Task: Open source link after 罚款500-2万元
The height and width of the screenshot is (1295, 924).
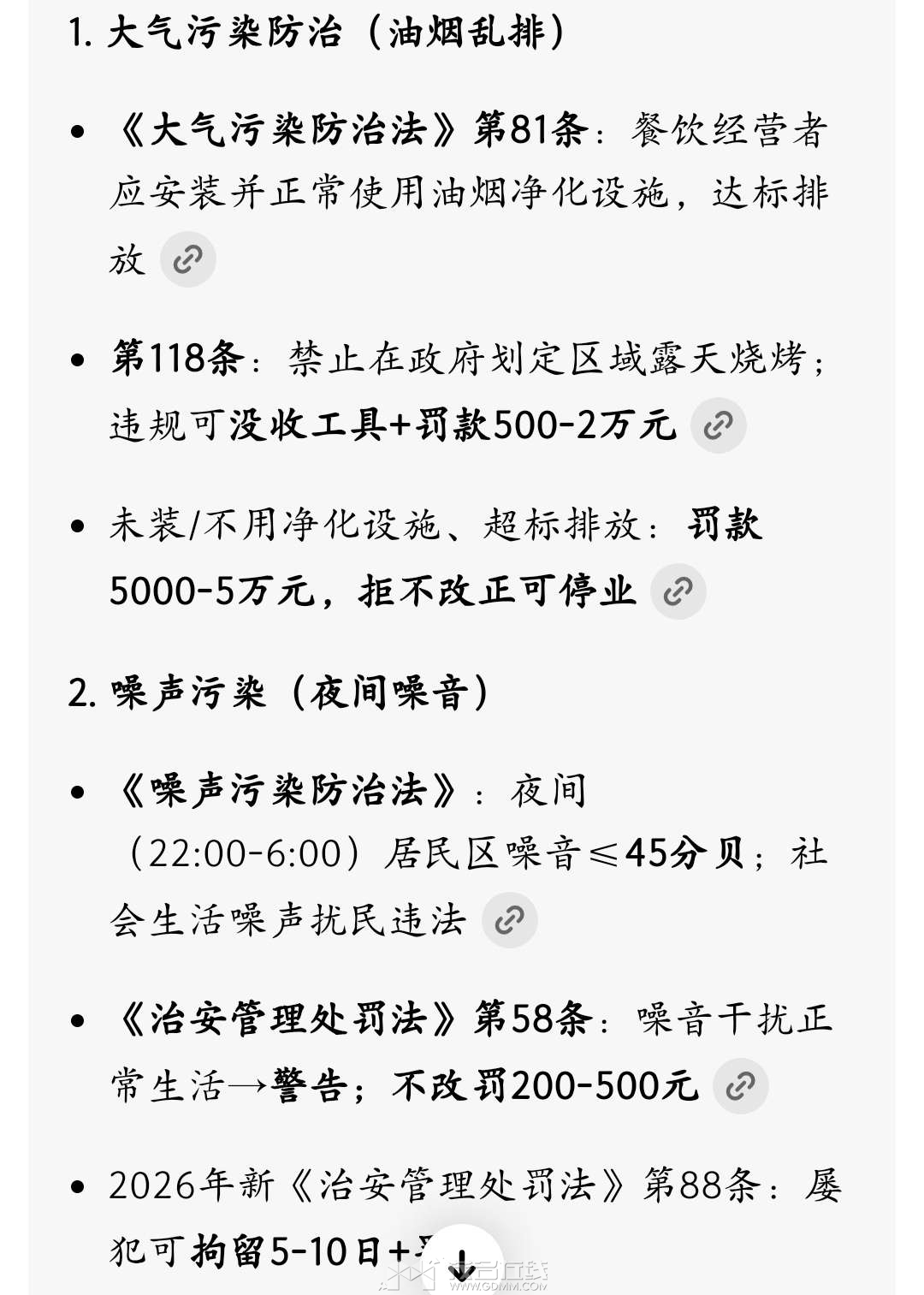Action: click(x=718, y=425)
